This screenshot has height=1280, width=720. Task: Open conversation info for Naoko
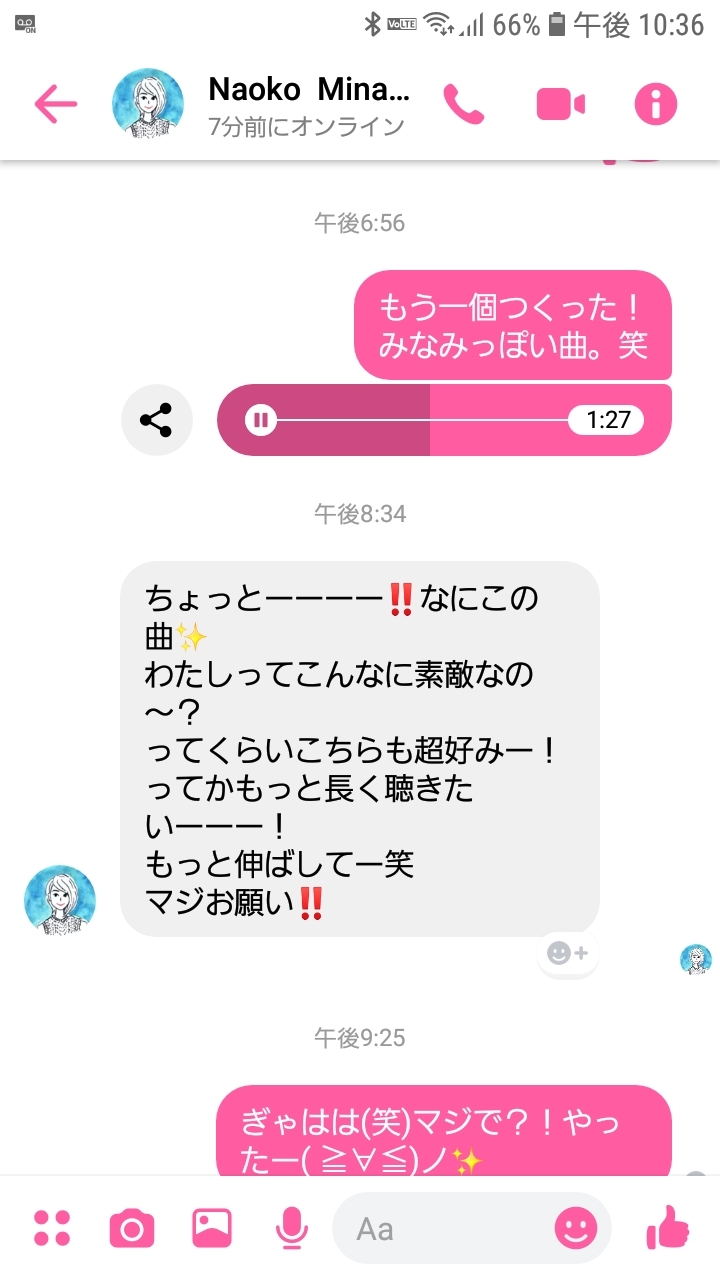[x=656, y=104]
